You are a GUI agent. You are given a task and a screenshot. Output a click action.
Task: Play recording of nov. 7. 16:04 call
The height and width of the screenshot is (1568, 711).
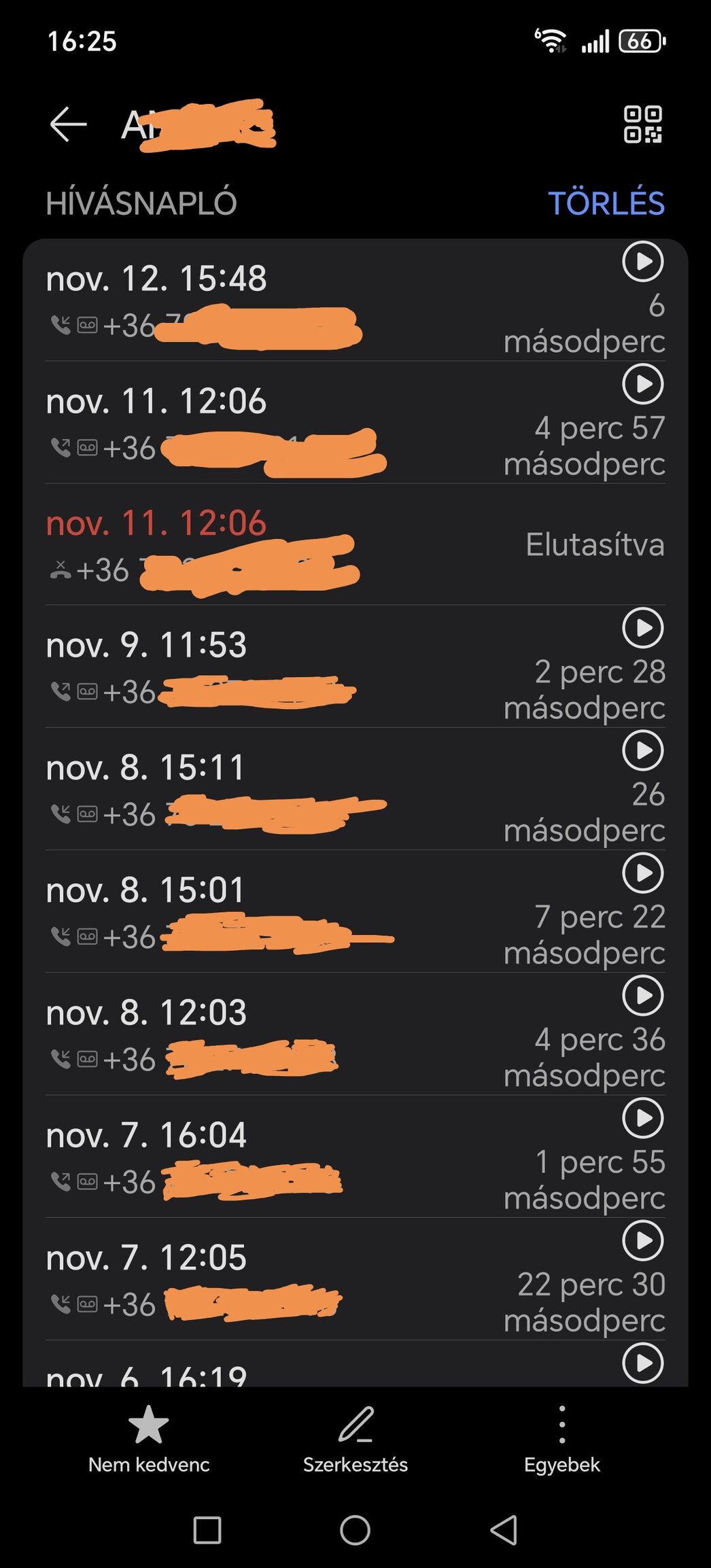coord(642,1118)
